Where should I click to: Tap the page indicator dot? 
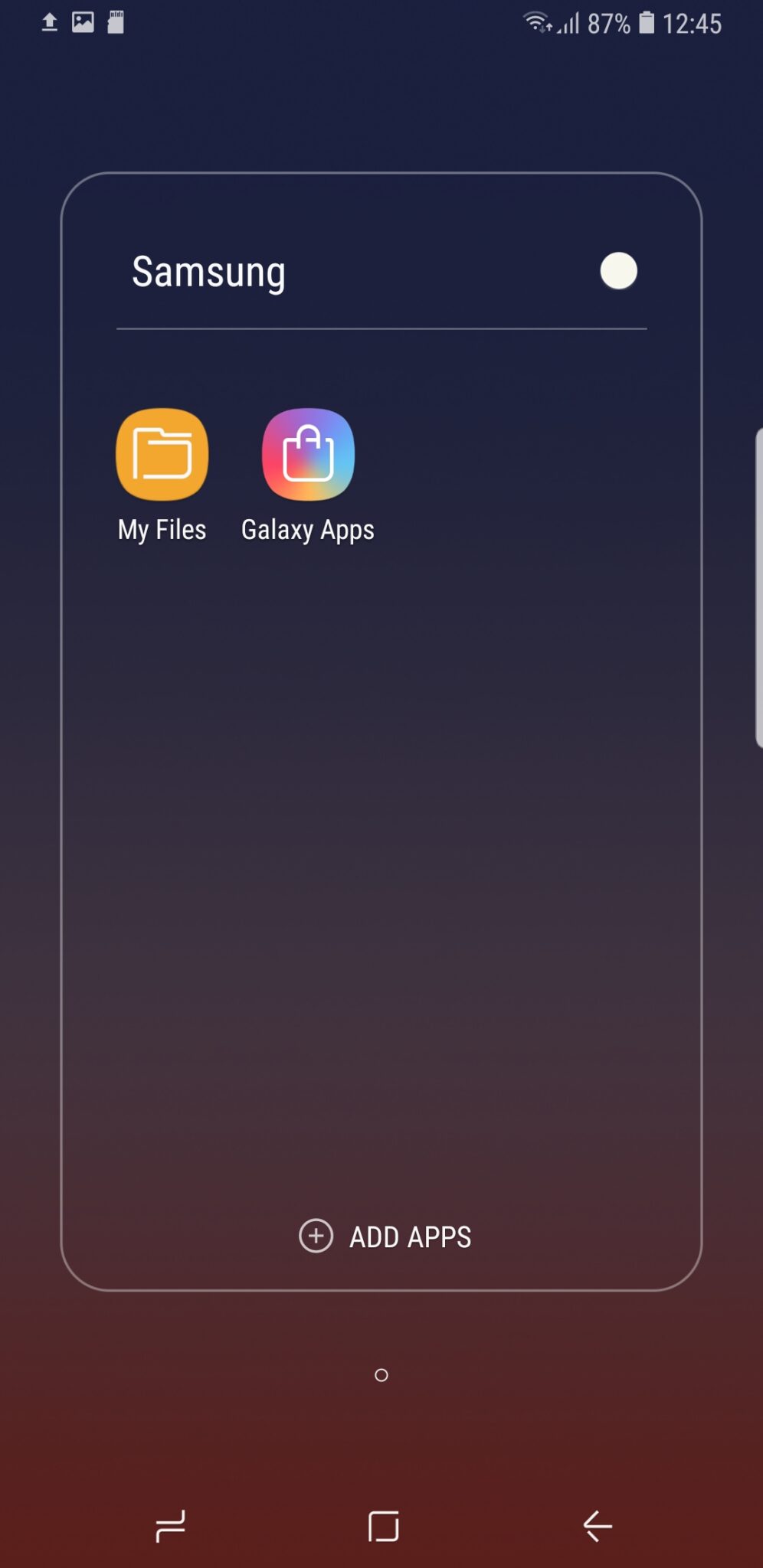(381, 1374)
